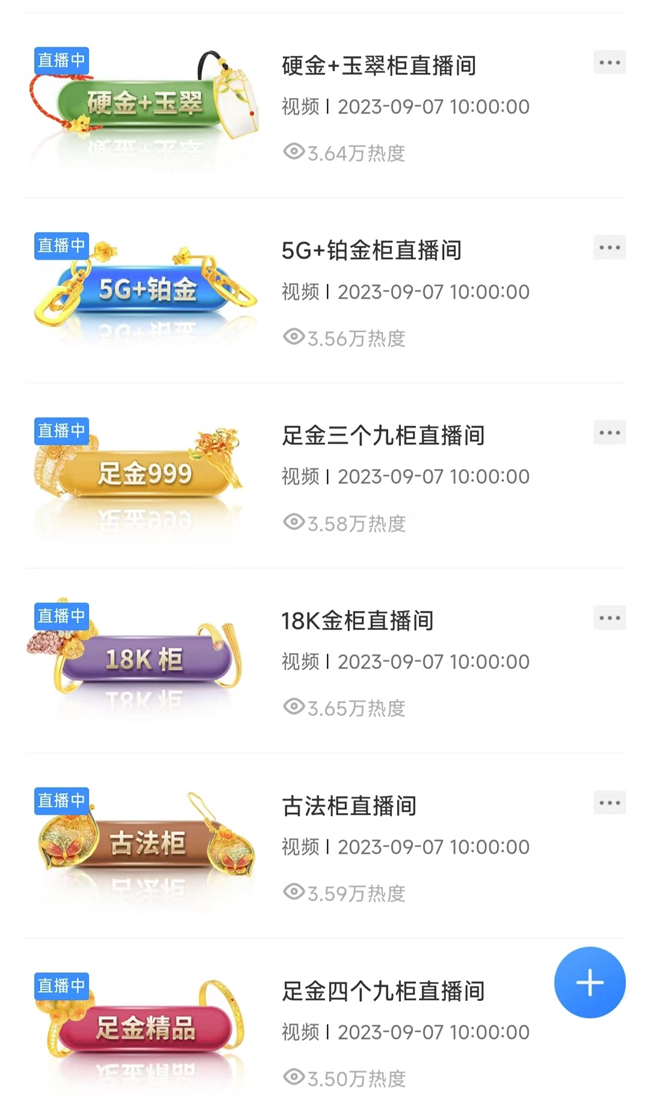
Task: Open the 足金四个九柜直播间 live room
Action: tap(383, 991)
